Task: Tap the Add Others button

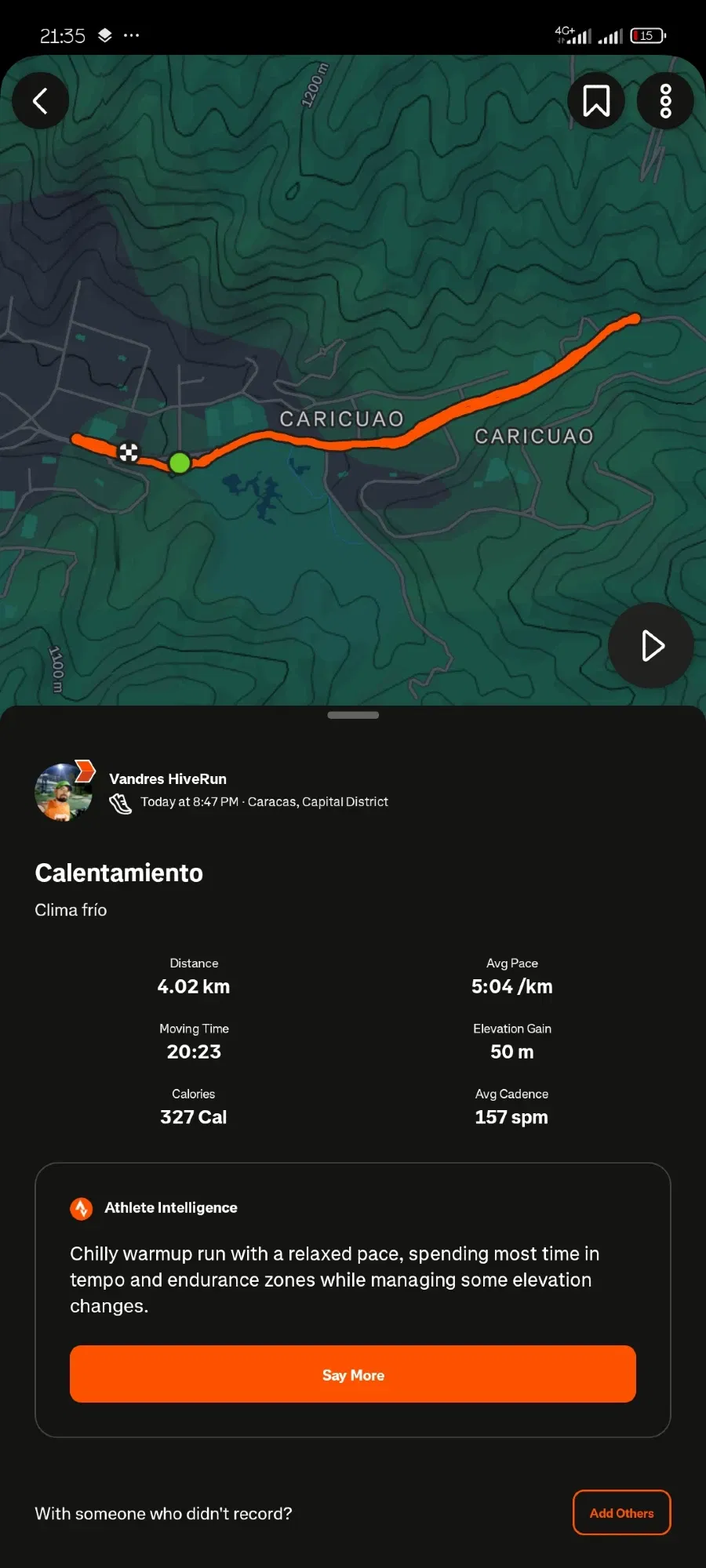Action: point(621,1512)
